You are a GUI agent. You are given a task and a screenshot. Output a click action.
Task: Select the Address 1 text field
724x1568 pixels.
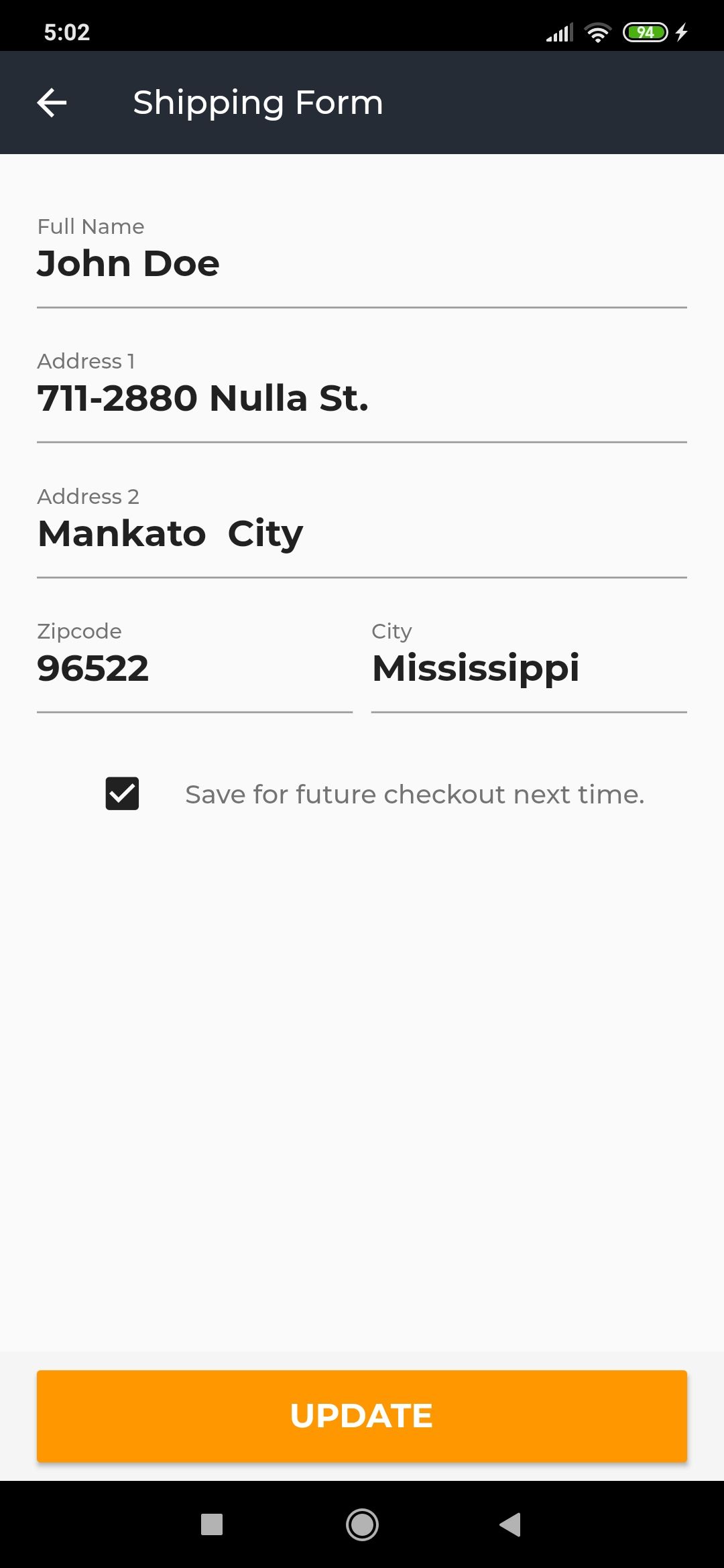point(361,398)
